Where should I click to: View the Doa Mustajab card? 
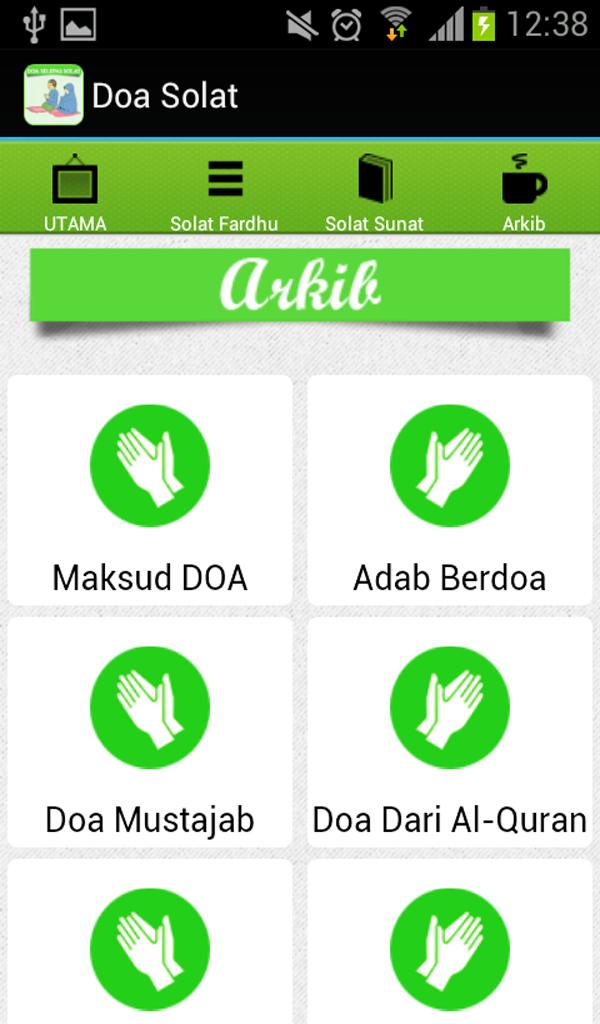coord(150,732)
